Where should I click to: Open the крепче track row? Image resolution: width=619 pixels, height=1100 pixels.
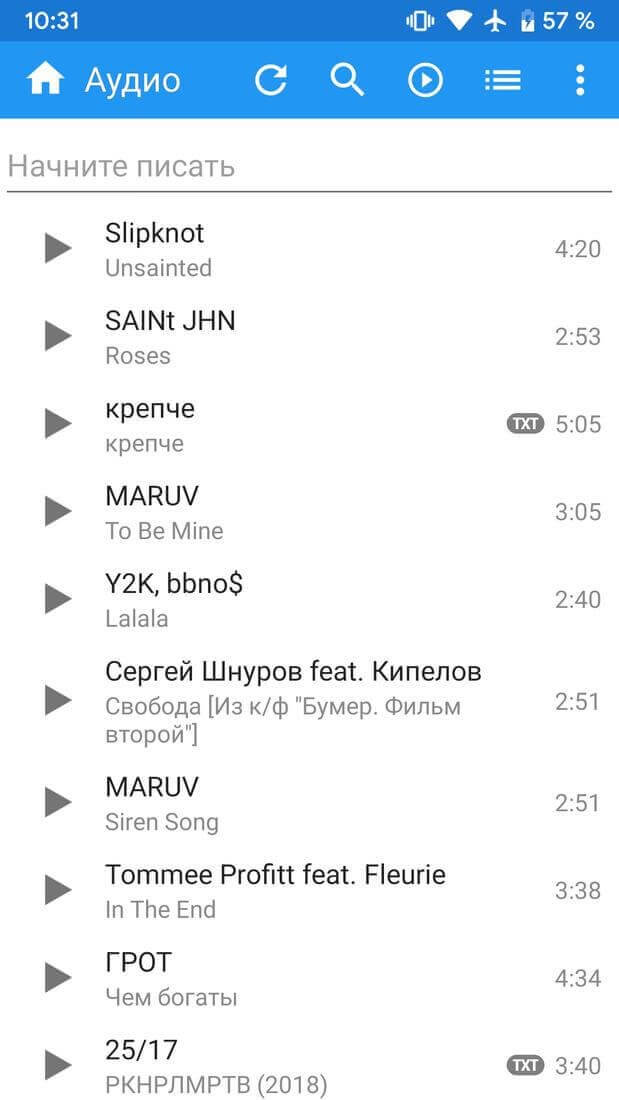[x=310, y=424]
